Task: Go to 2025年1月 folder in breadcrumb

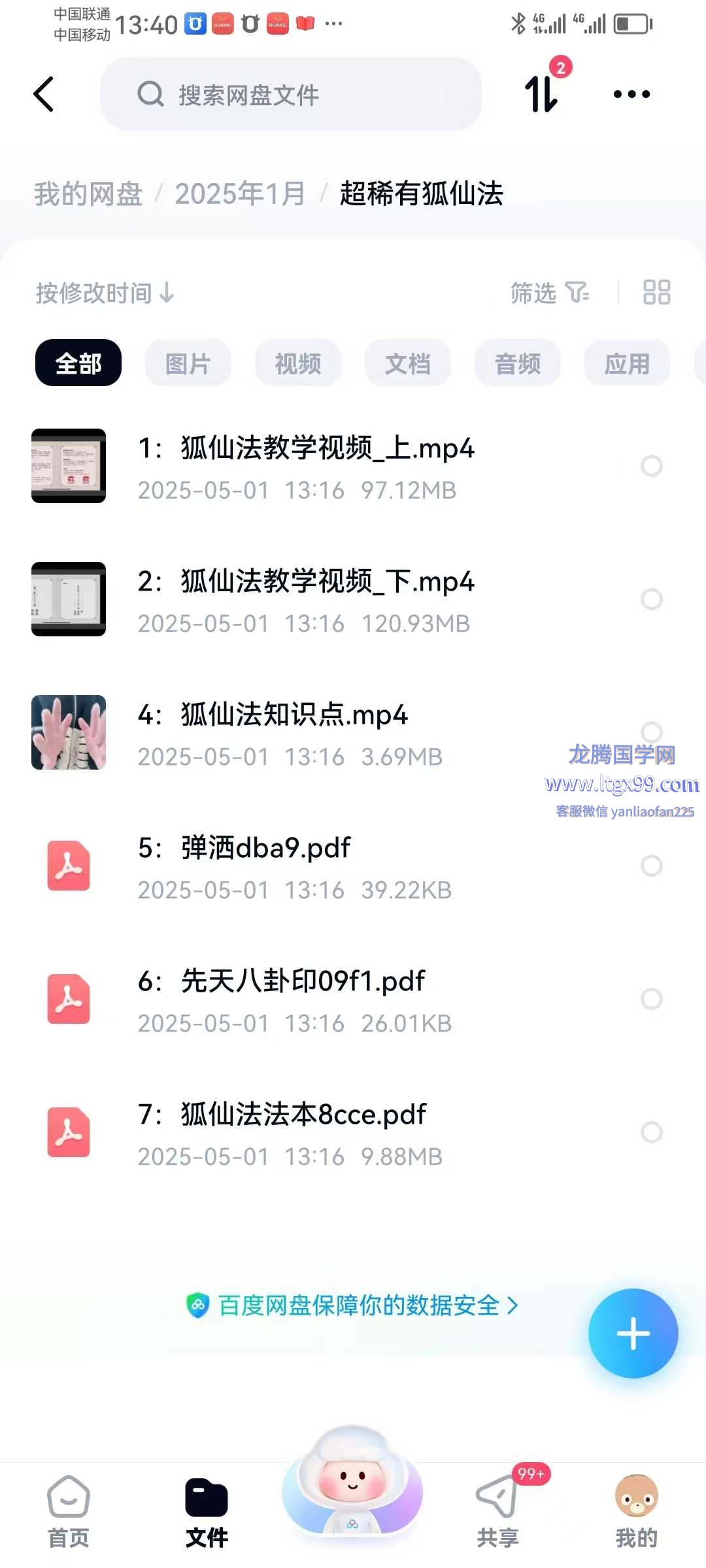Action: 239,194
